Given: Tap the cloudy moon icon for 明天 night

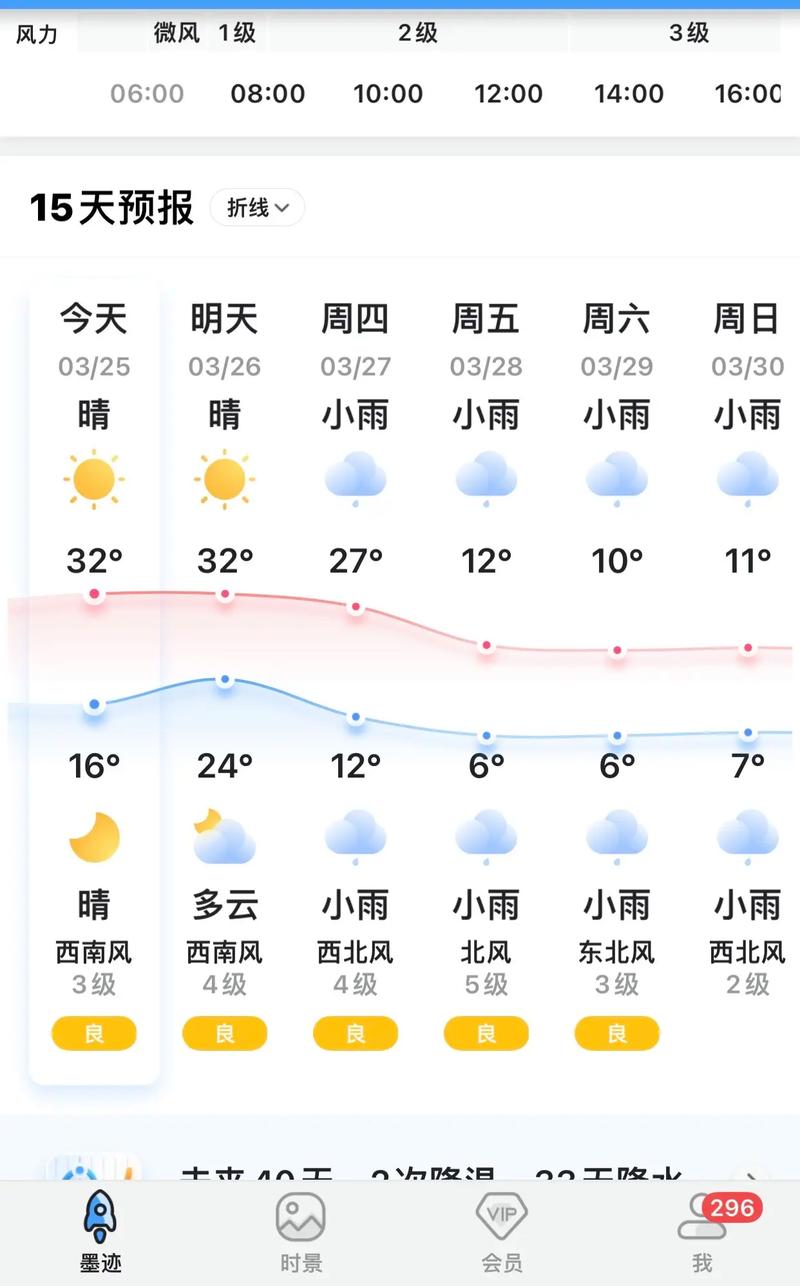Looking at the screenshot, I should click(x=224, y=838).
